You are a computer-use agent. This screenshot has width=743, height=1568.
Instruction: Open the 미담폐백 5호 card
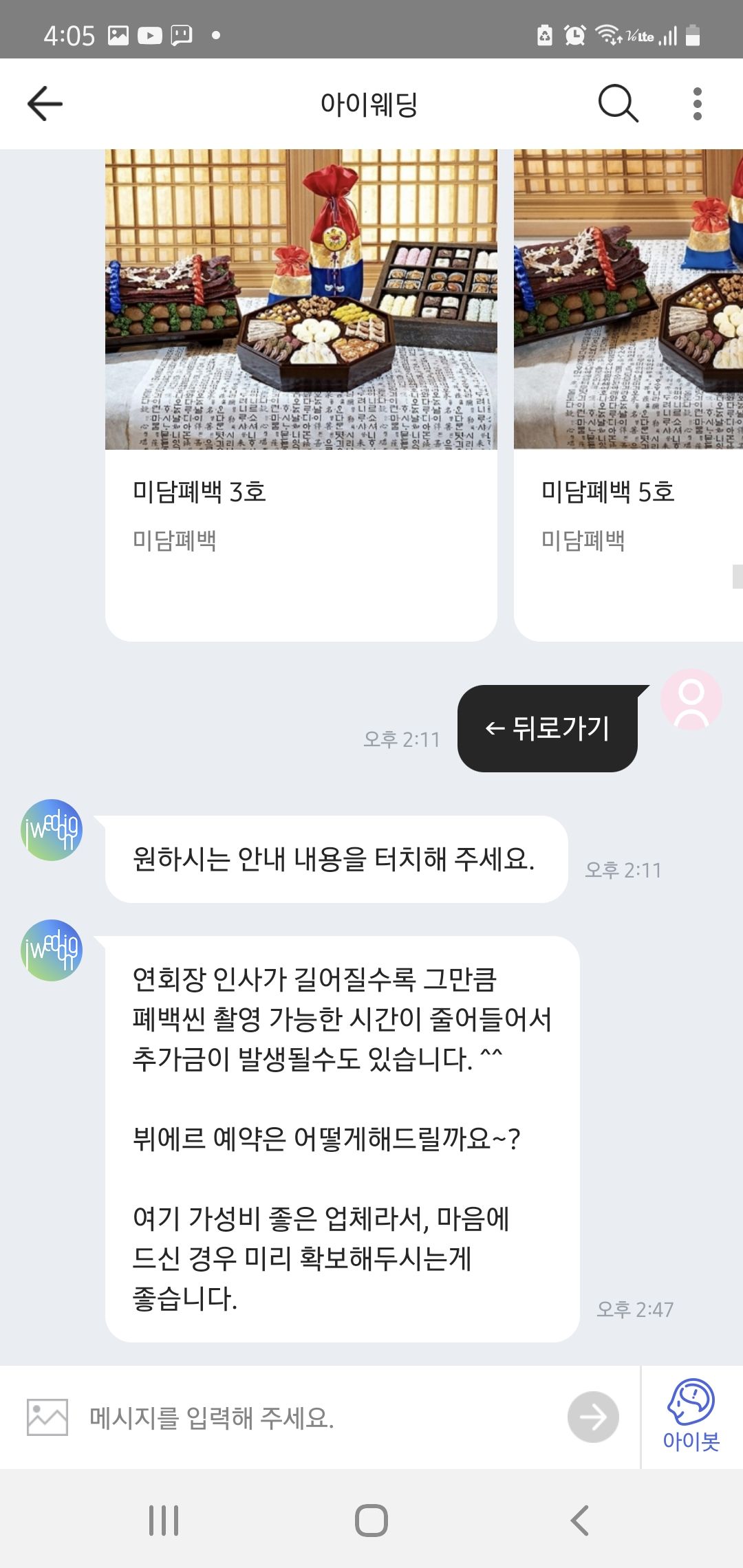click(x=627, y=395)
